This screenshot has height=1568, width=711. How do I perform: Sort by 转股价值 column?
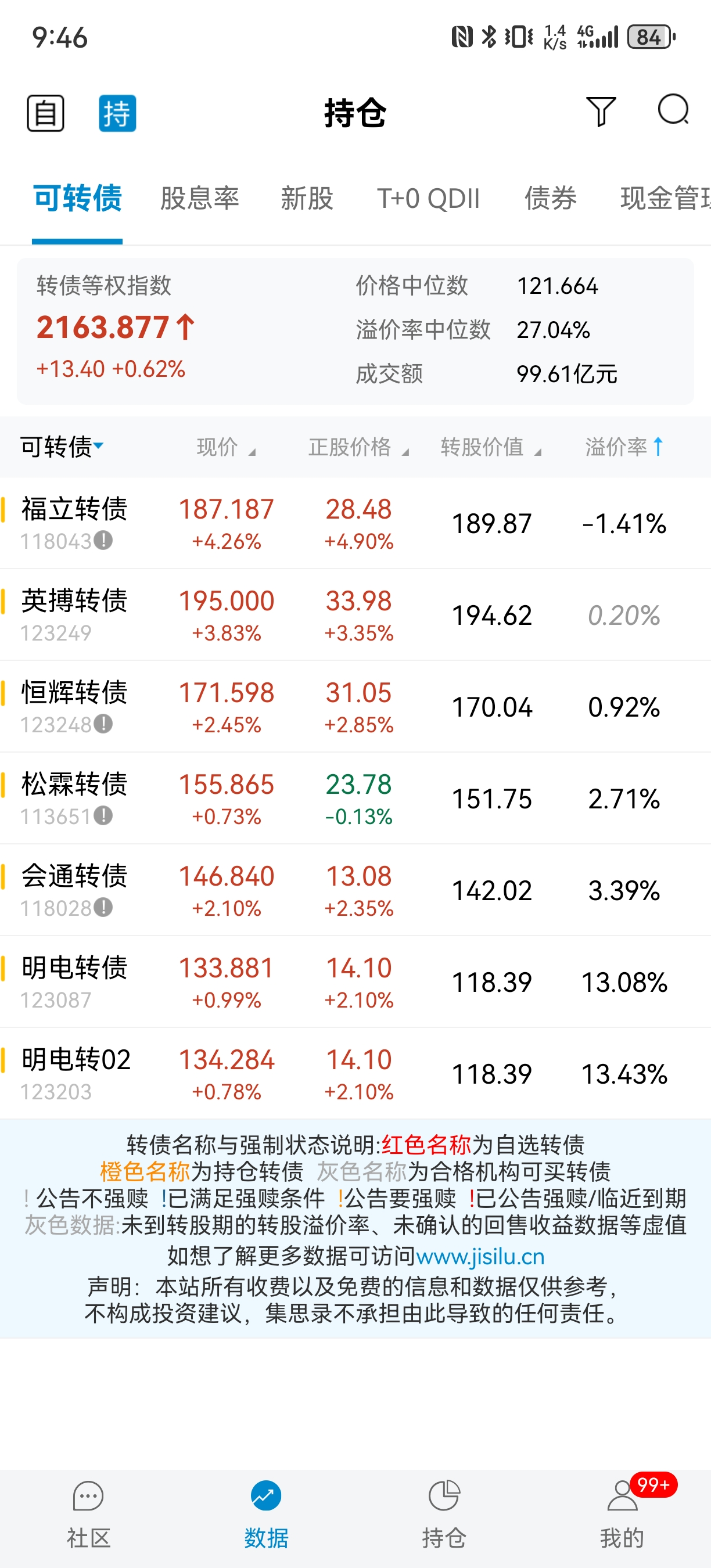tap(491, 447)
